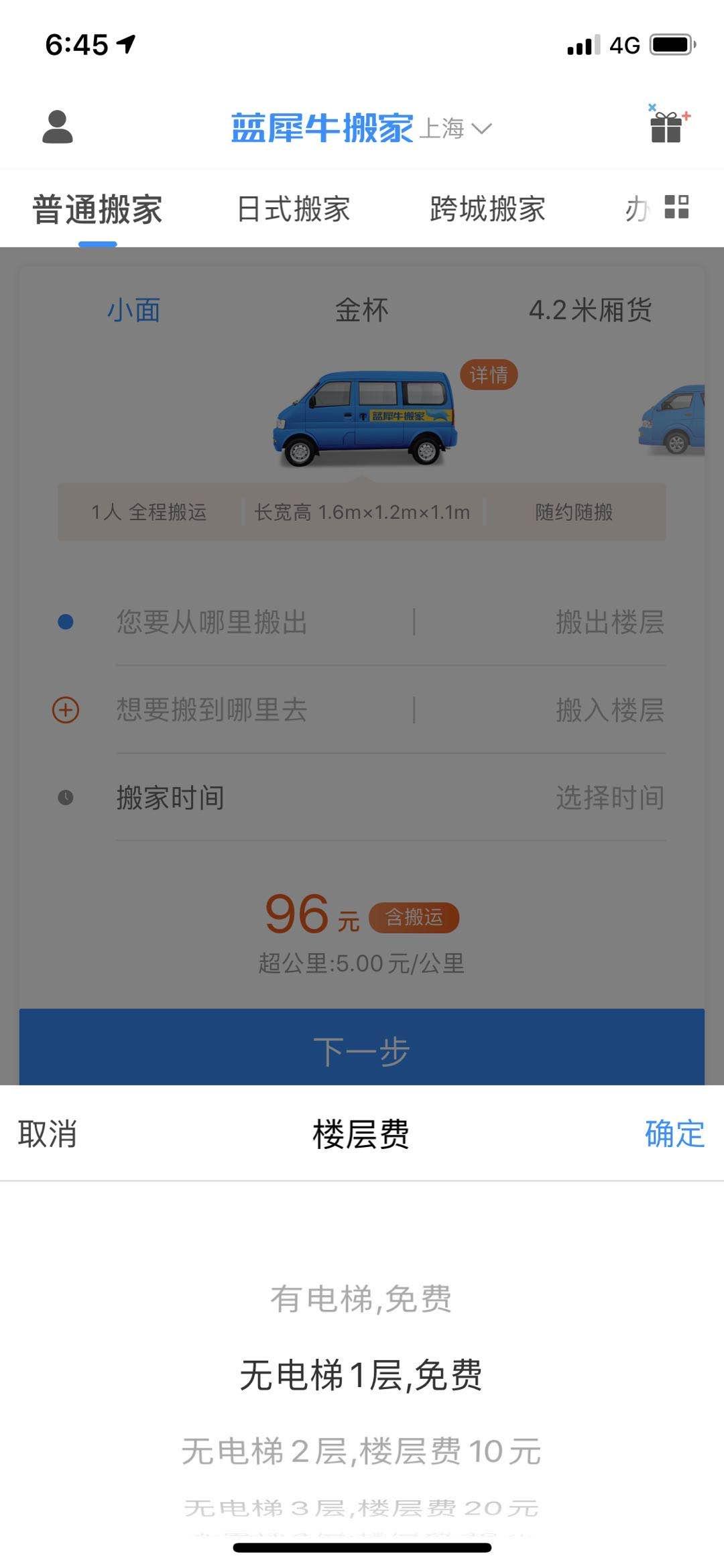Open the user profile icon
Screen dimensions: 724x1568
click(x=58, y=127)
